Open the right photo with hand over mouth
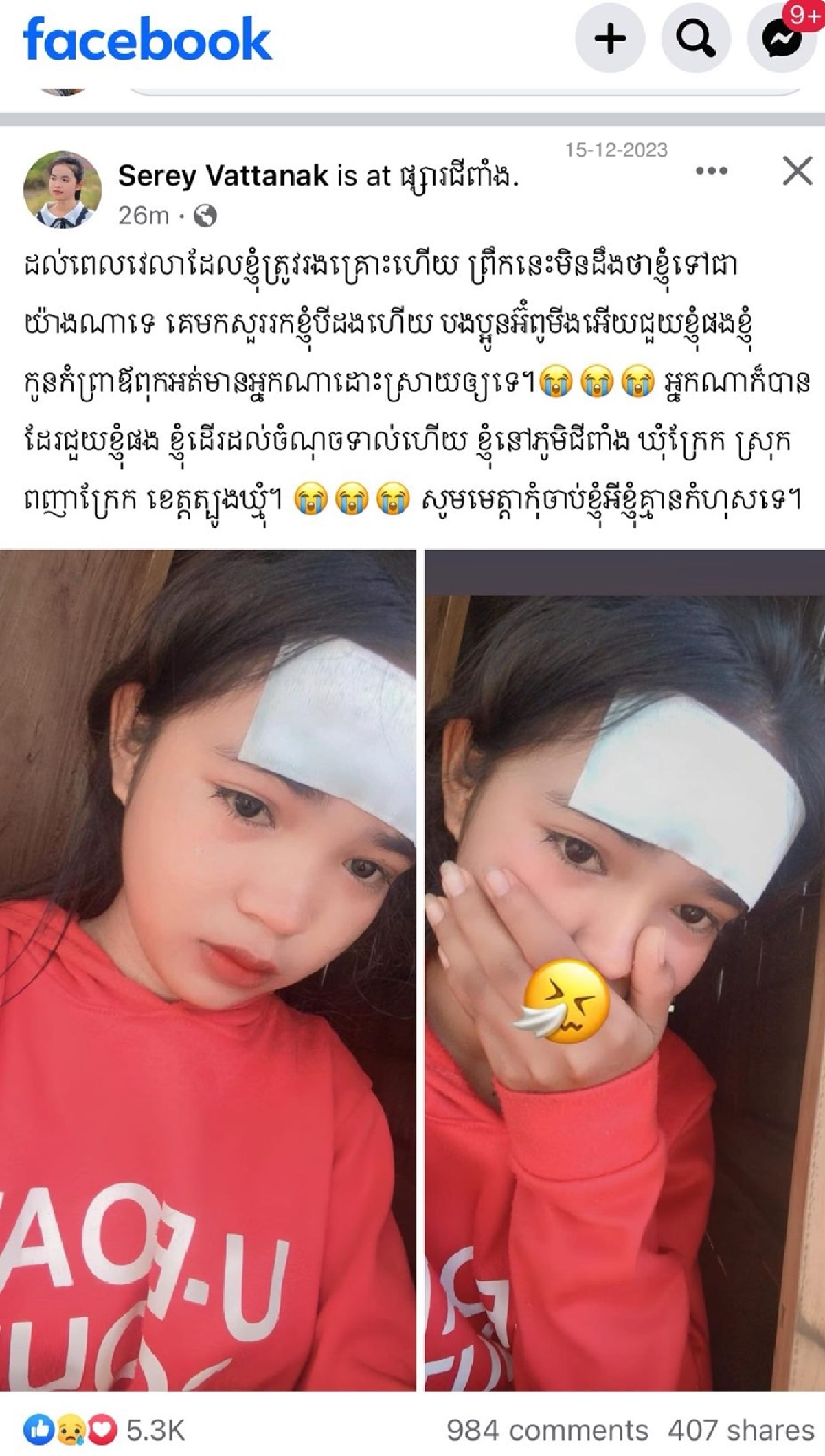 point(624,969)
